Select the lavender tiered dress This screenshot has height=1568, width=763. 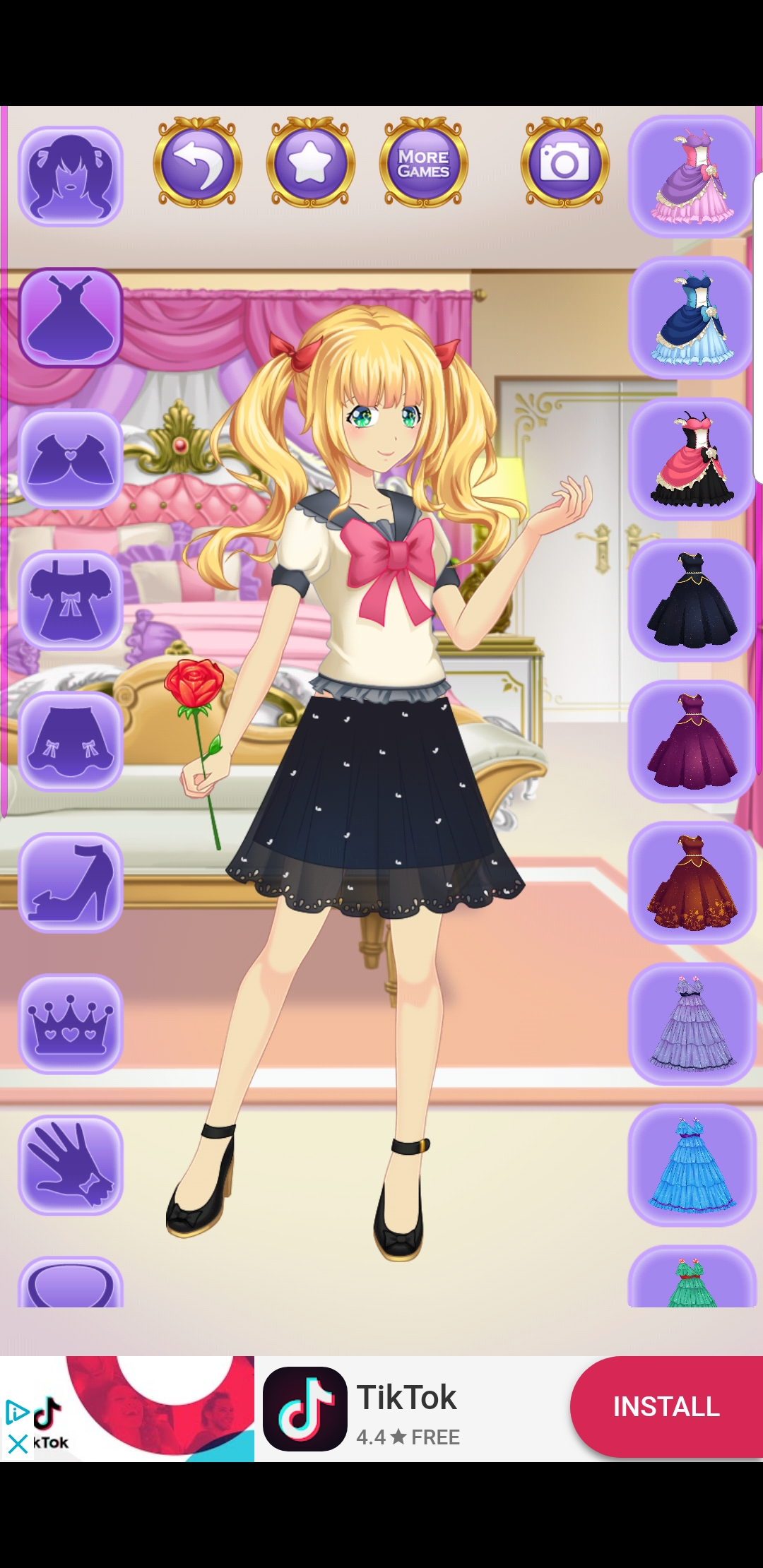pos(692,1024)
